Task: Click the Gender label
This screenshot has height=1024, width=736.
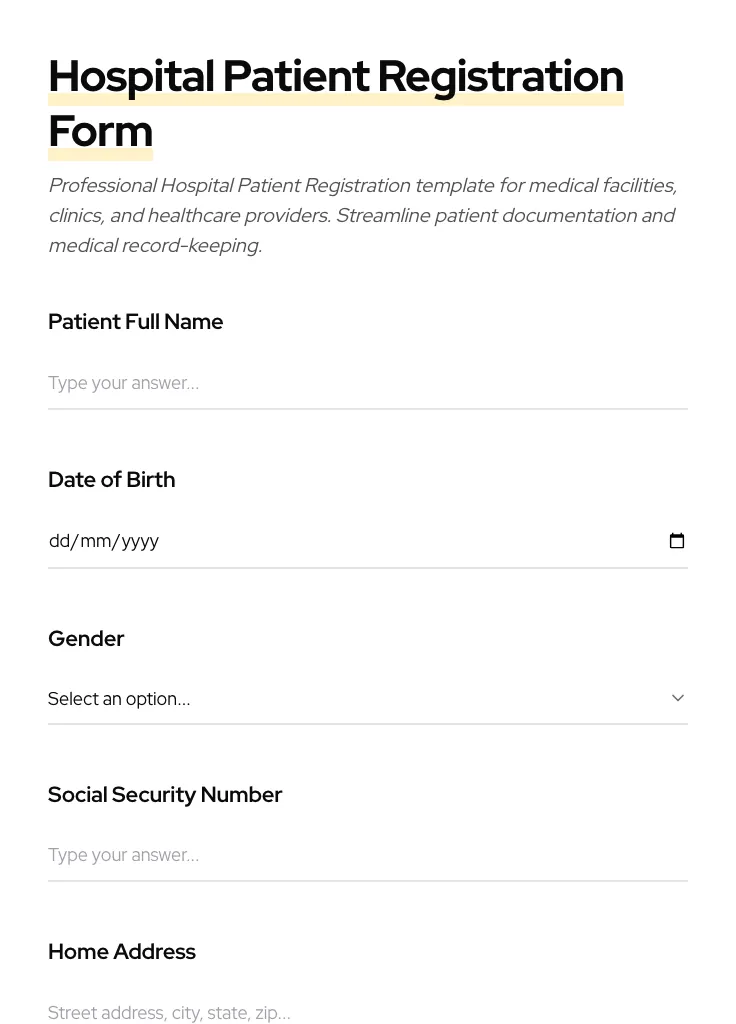Action: (x=86, y=638)
